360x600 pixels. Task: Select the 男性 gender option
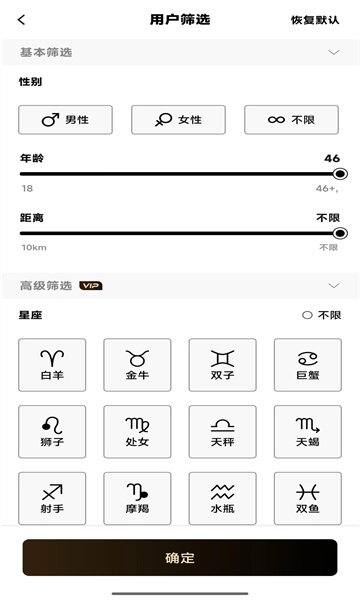[x=65, y=120]
